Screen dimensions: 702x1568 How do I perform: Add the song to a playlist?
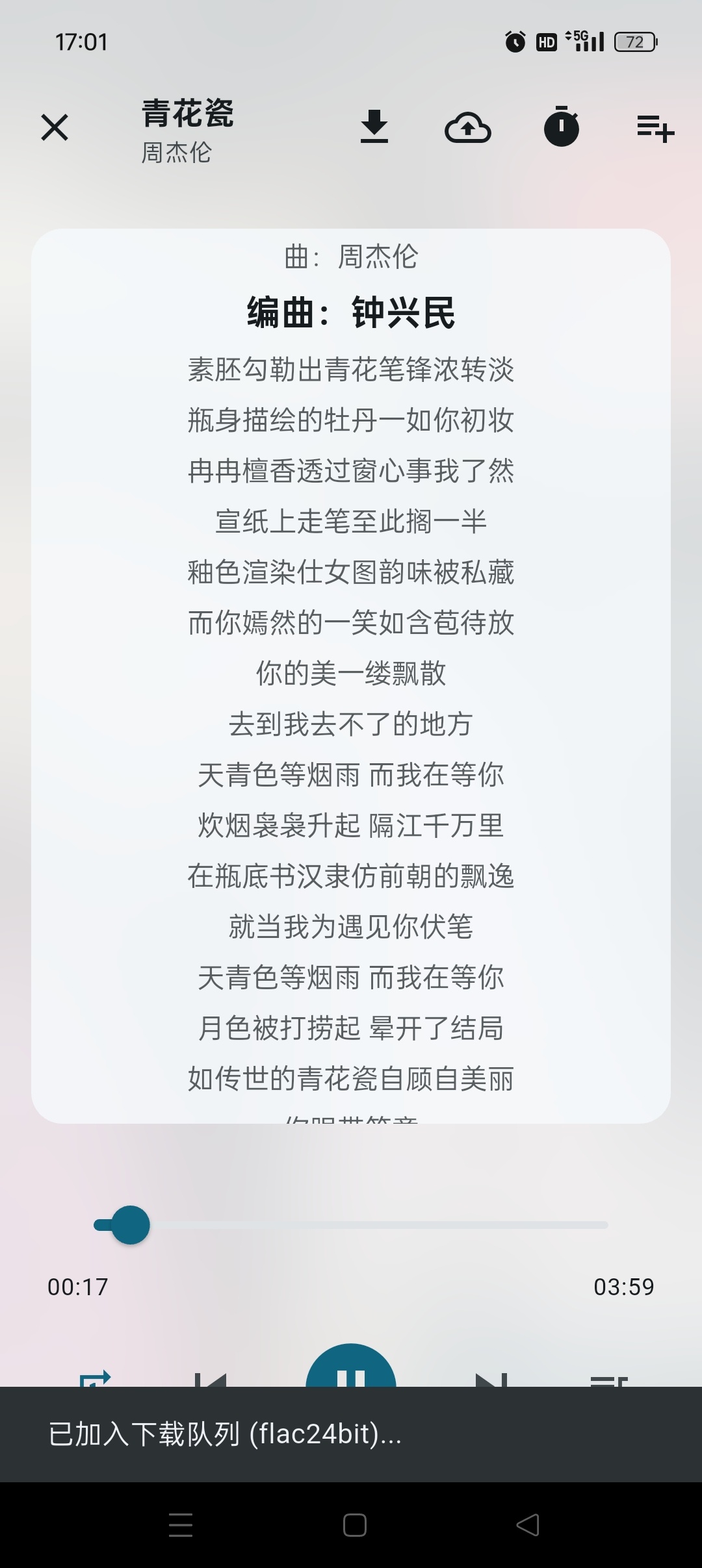[x=655, y=127]
